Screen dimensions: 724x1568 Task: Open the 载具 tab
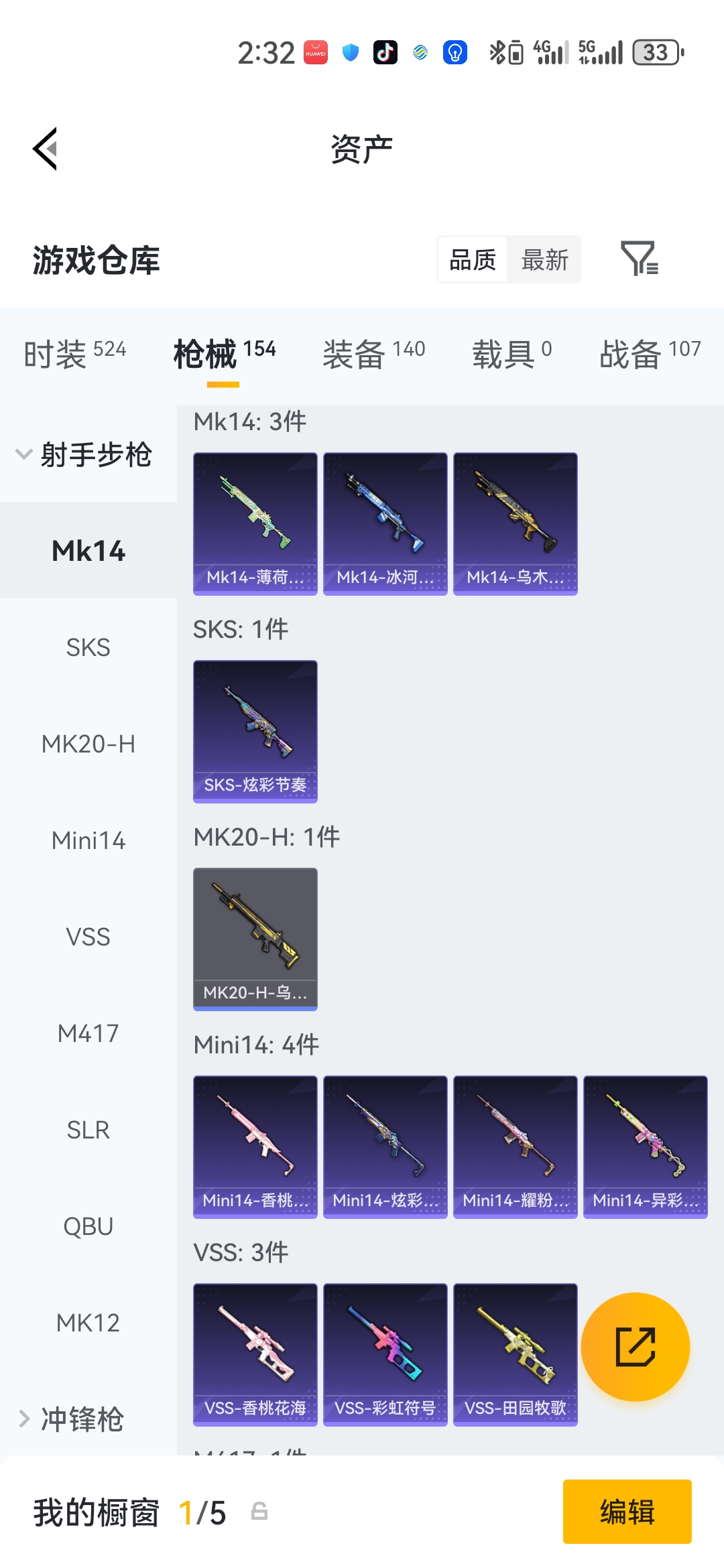(x=511, y=353)
